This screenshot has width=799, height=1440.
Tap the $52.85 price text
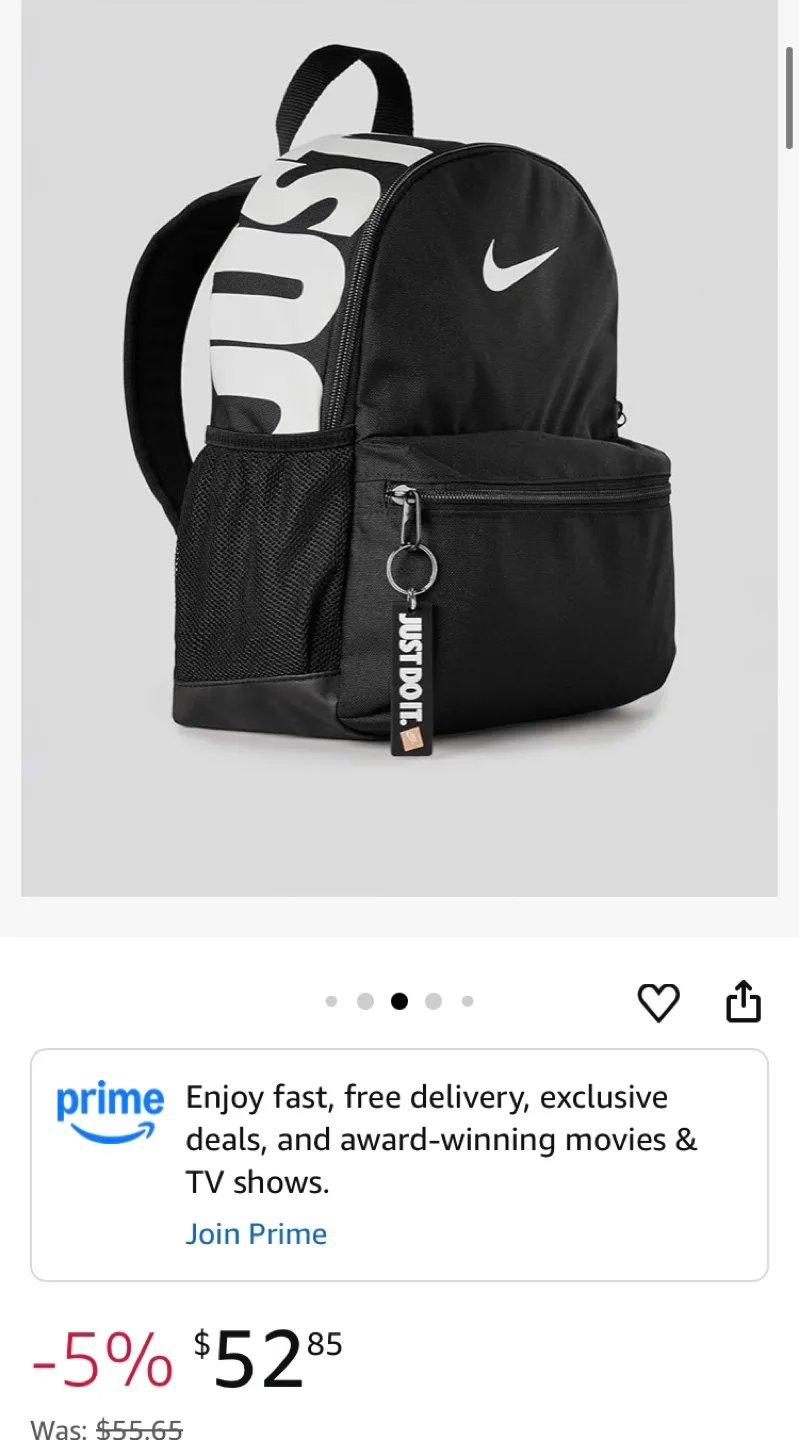click(x=260, y=1357)
